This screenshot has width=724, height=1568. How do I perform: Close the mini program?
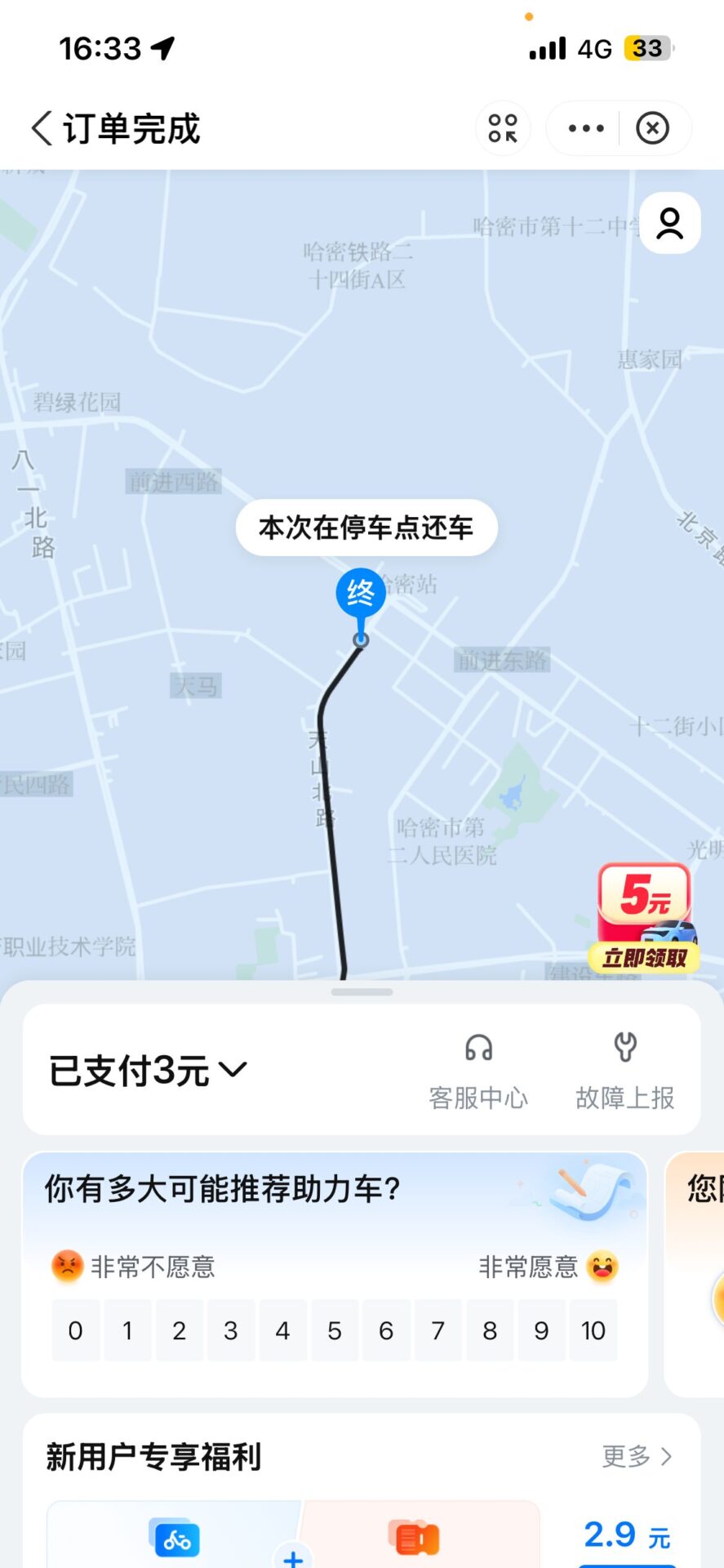[652, 128]
